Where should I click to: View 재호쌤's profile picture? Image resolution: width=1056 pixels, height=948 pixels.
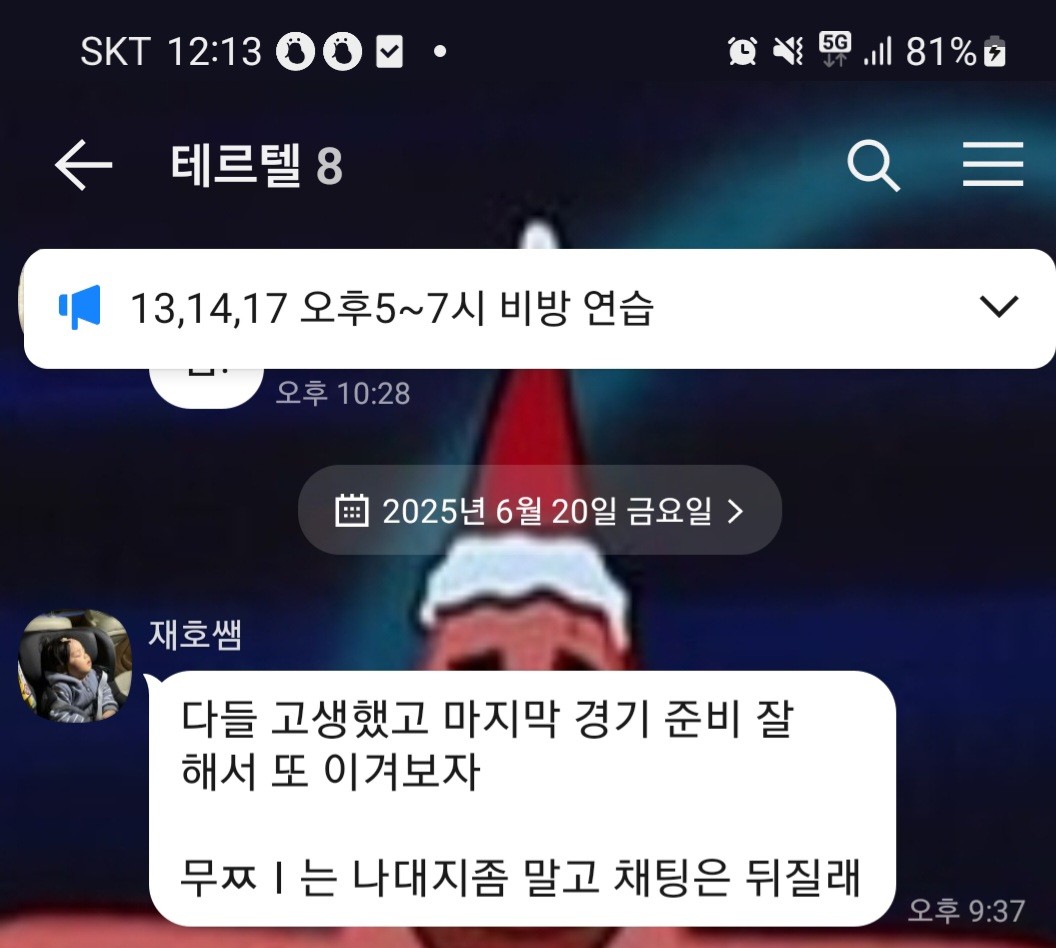click(x=75, y=665)
